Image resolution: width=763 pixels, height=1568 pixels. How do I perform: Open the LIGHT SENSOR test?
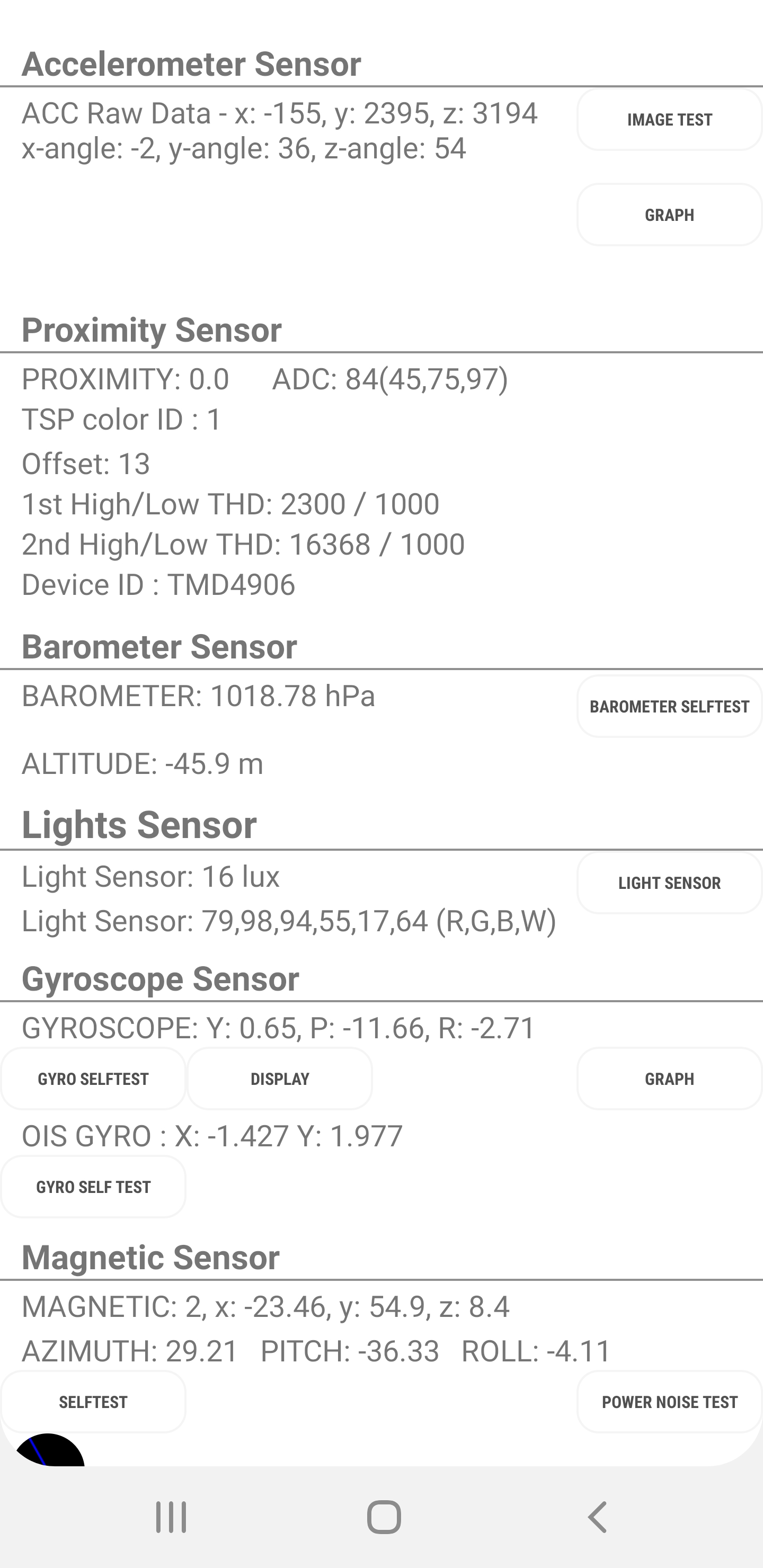(x=669, y=883)
